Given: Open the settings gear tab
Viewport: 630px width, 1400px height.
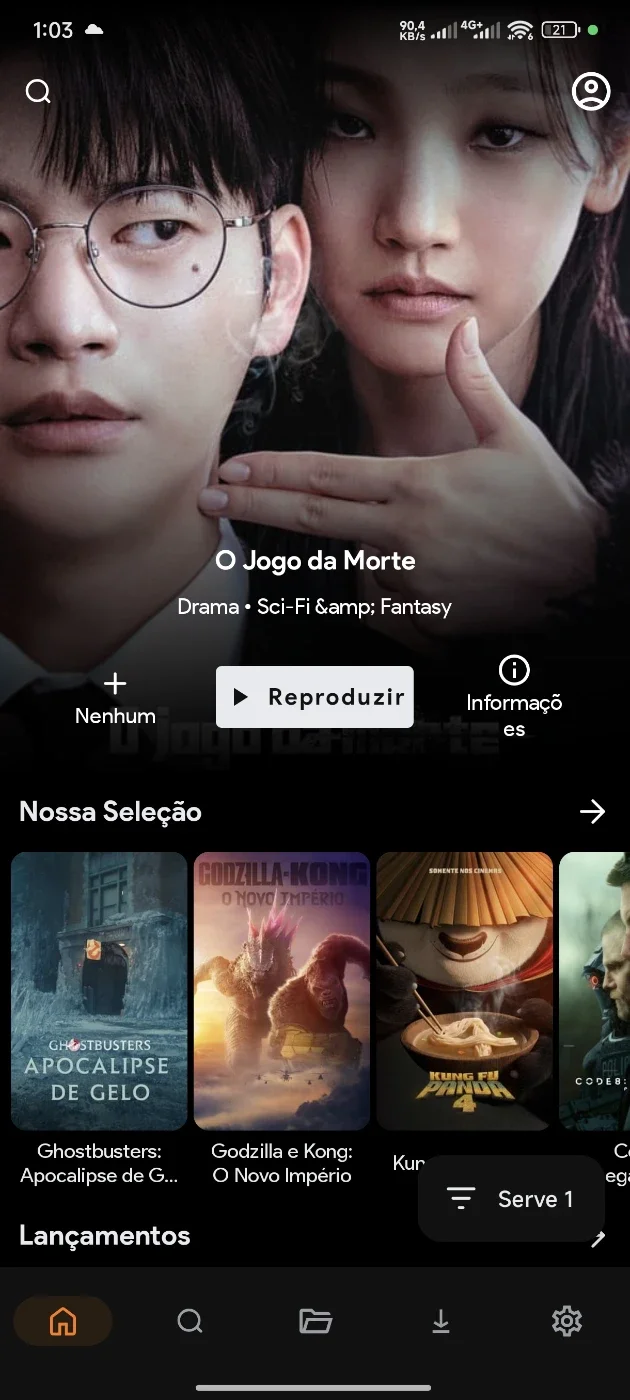Looking at the screenshot, I should pyautogui.click(x=567, y=1322).
